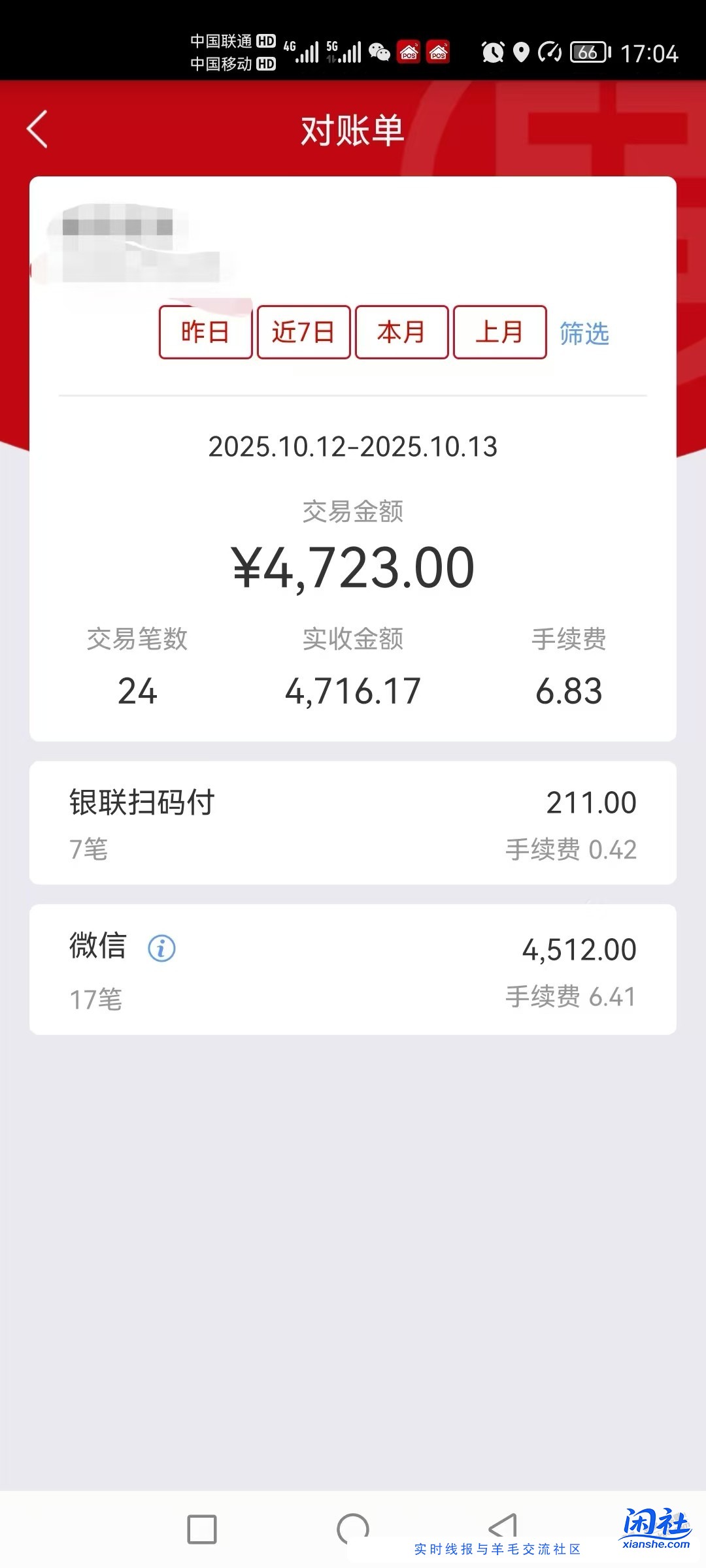This screenshot has width=706, height=1568.
Task: Select the 本月 date range button
Action: click(x=401, y=332)
